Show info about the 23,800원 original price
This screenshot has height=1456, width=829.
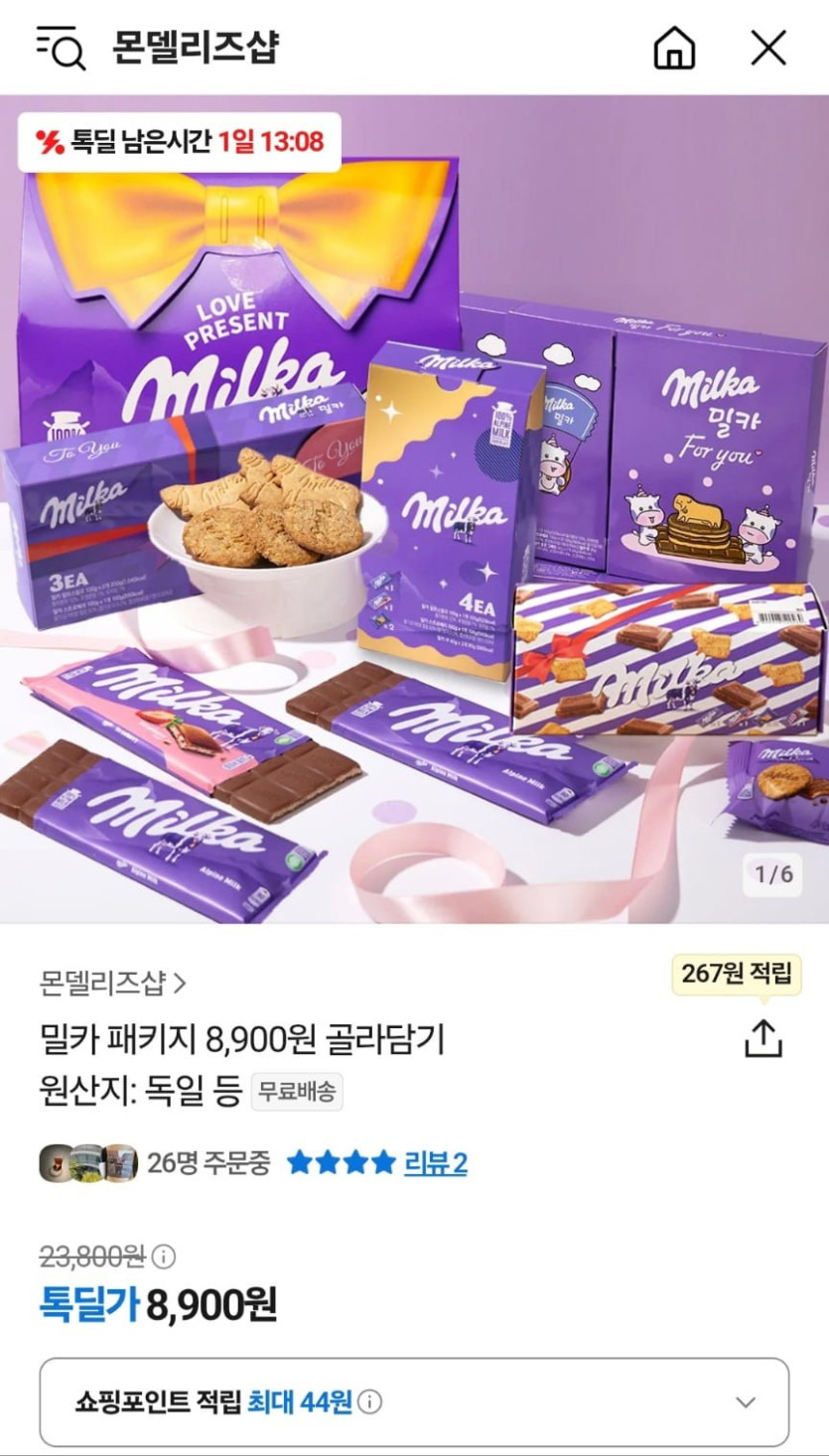click(164, 1257)
